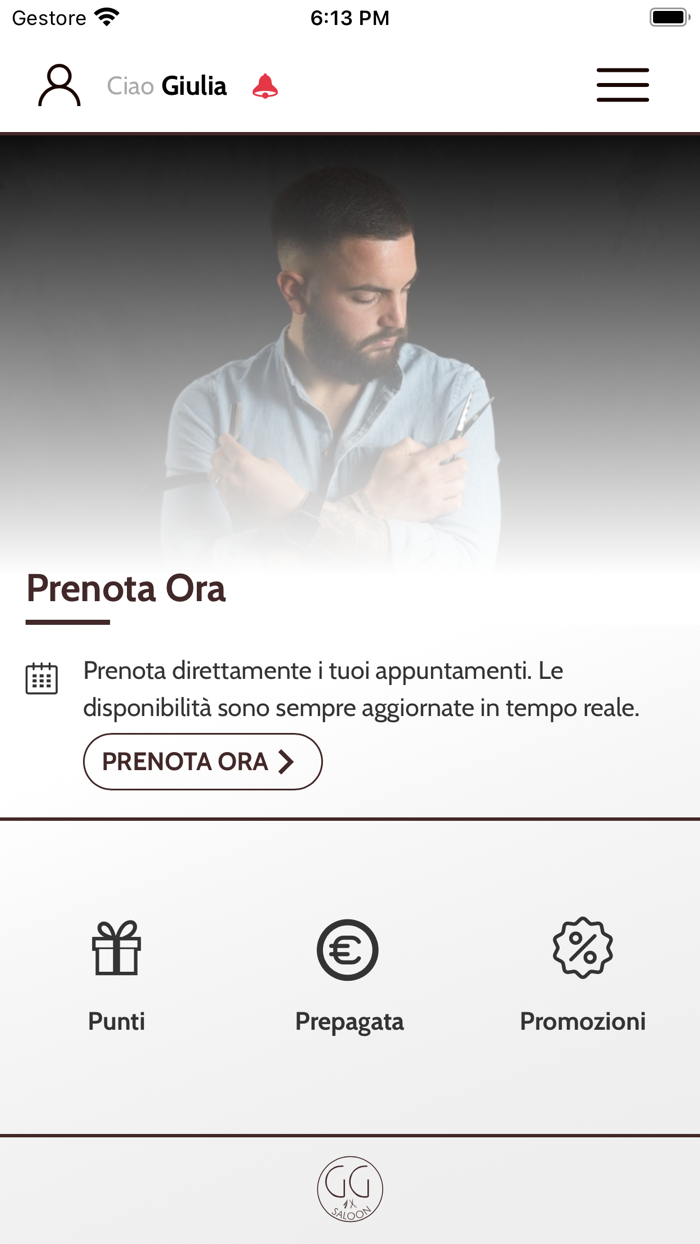Tap the PRENOTA ORA button
The height and width of the screenshot is (1244, 700).
203,762
